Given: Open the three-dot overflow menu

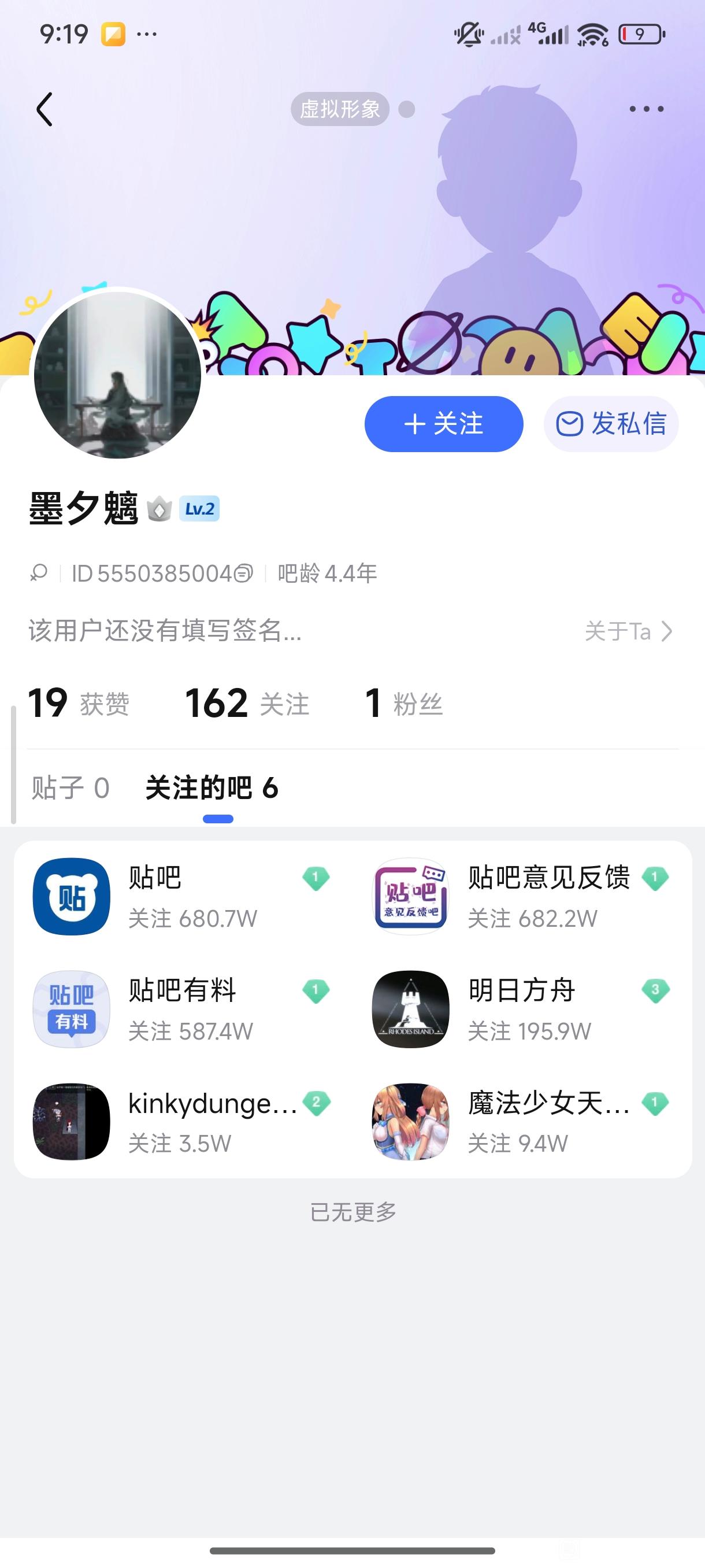Looking at the screenshot, I should click(646, 110).
